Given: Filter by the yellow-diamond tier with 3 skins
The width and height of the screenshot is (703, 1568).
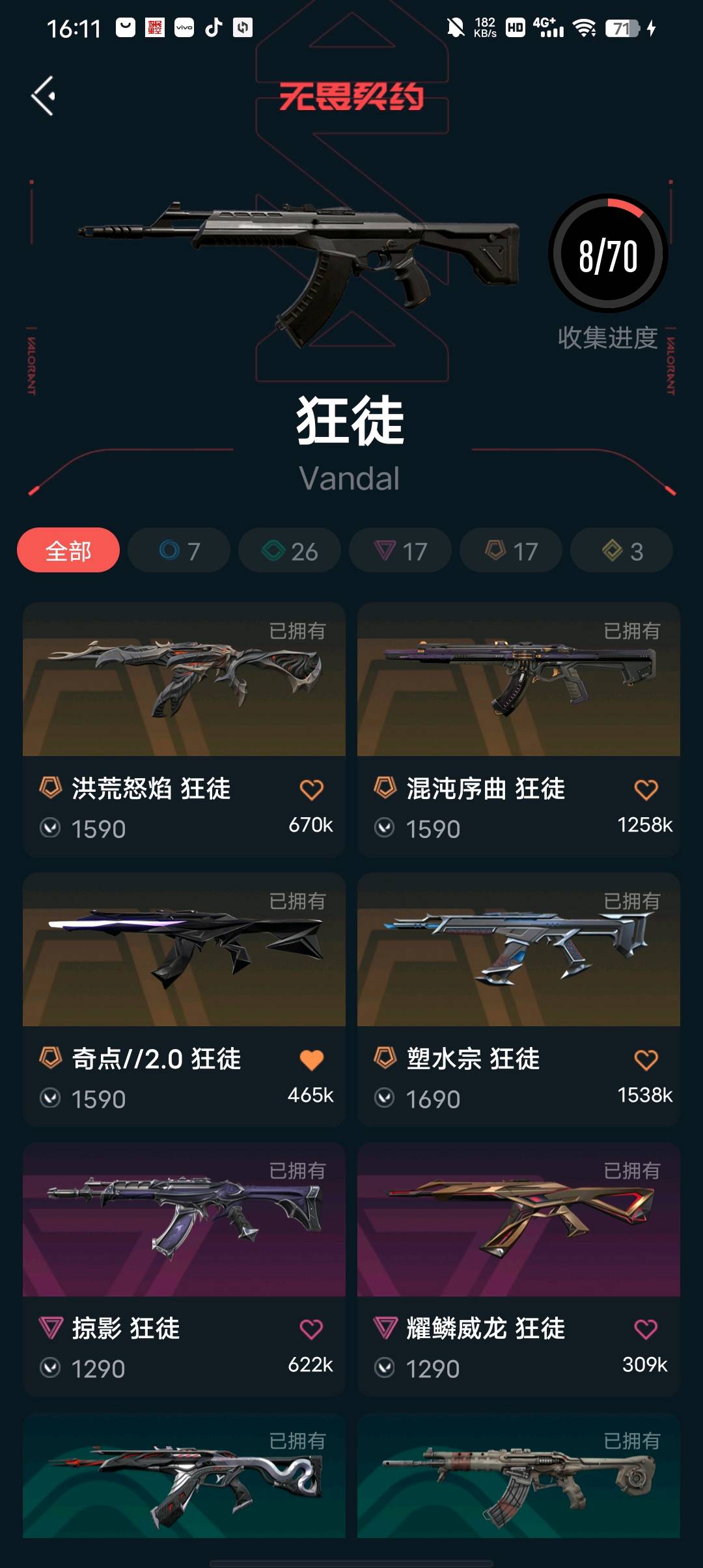Looking at the screenshot, I should point(622,551).
